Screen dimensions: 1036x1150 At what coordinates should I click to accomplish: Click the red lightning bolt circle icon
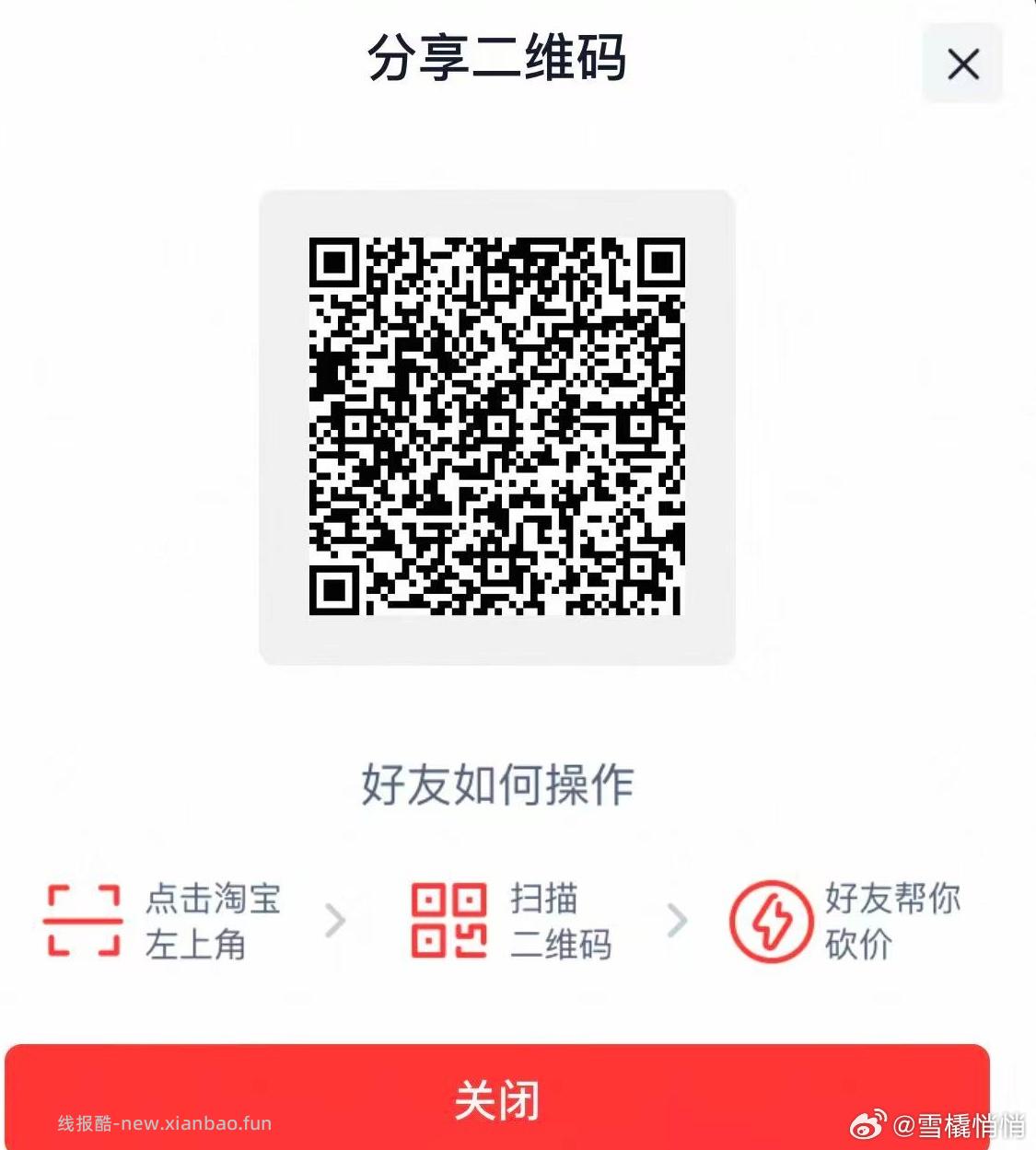772,919
